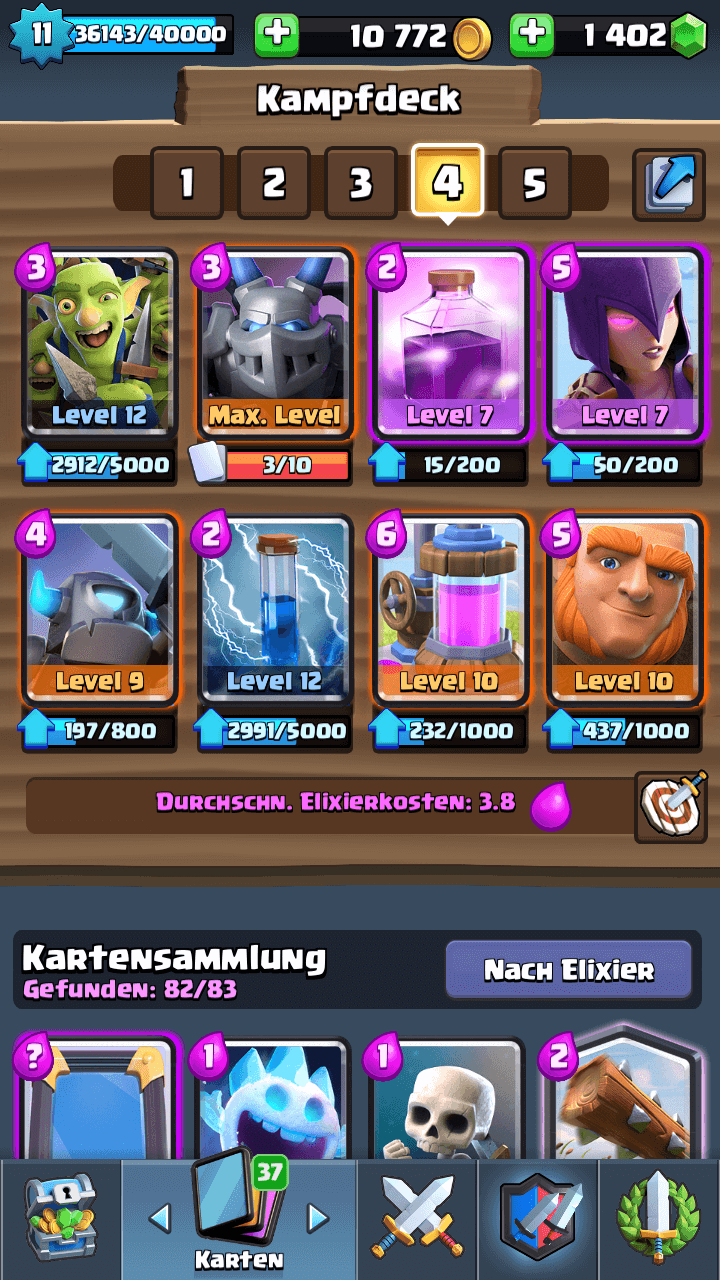Open the shop chest tab
720x1280 pixels.
click(x=60, y=1218)
